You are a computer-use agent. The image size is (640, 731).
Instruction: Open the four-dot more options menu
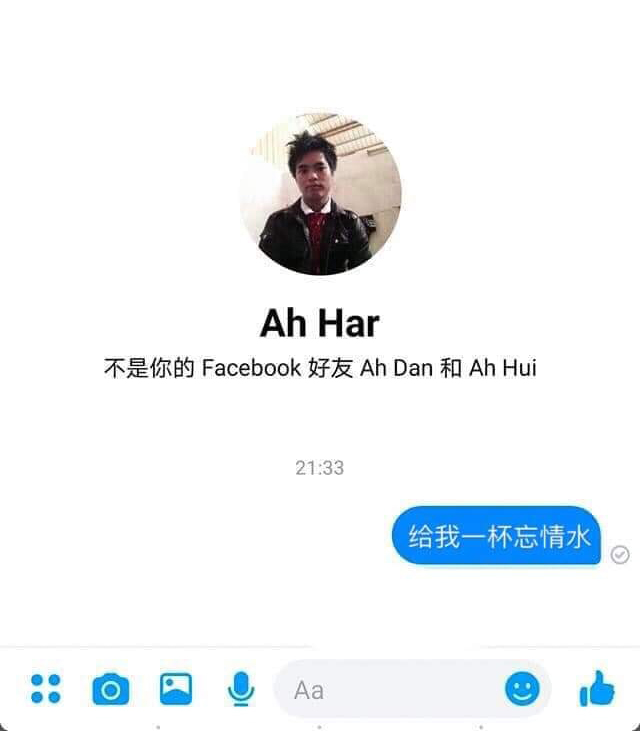(x=46, y=688)
